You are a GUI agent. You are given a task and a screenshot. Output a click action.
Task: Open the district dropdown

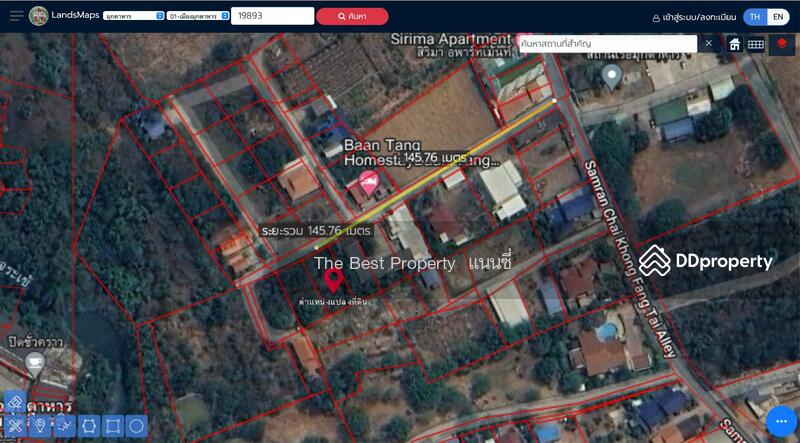click(198, 16)
